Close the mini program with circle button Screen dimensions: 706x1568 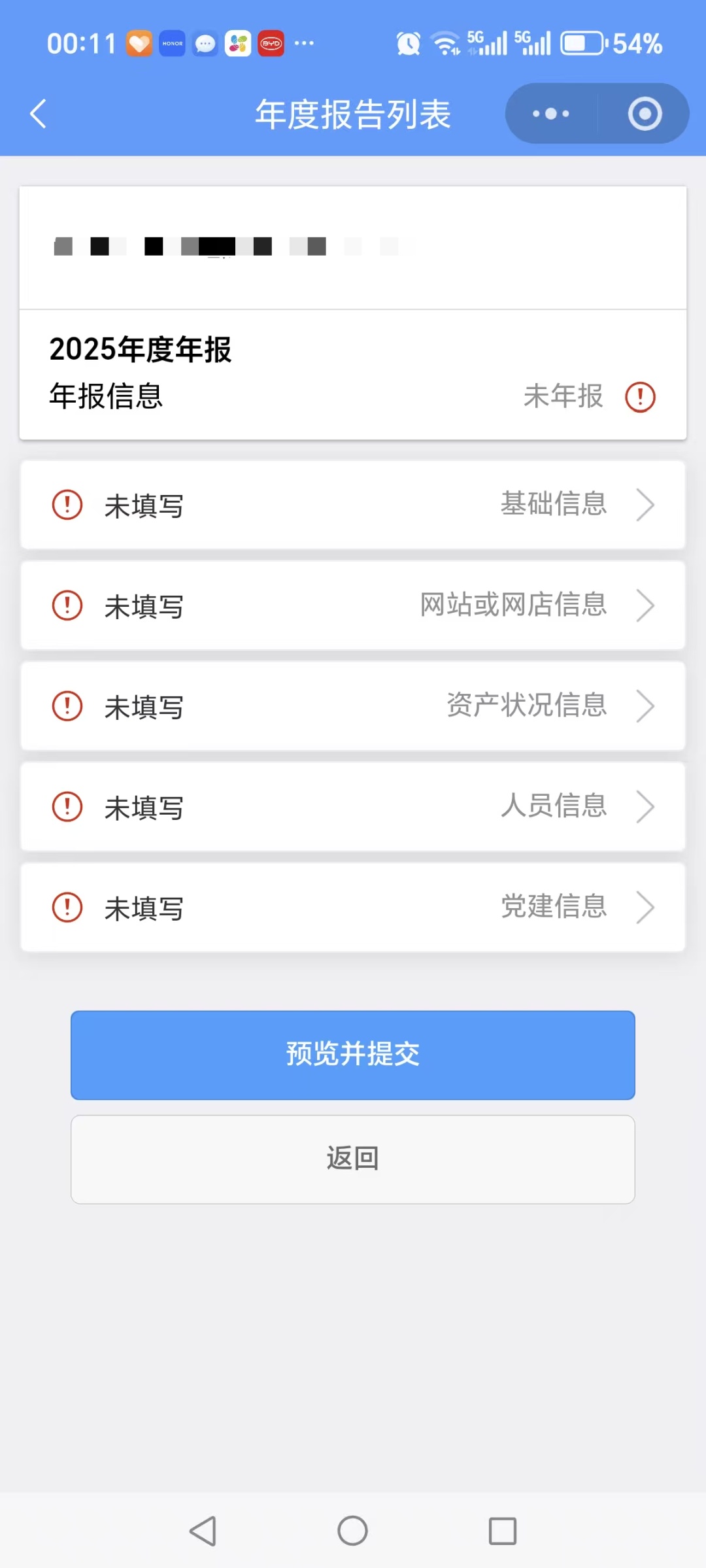pos(645,114)
